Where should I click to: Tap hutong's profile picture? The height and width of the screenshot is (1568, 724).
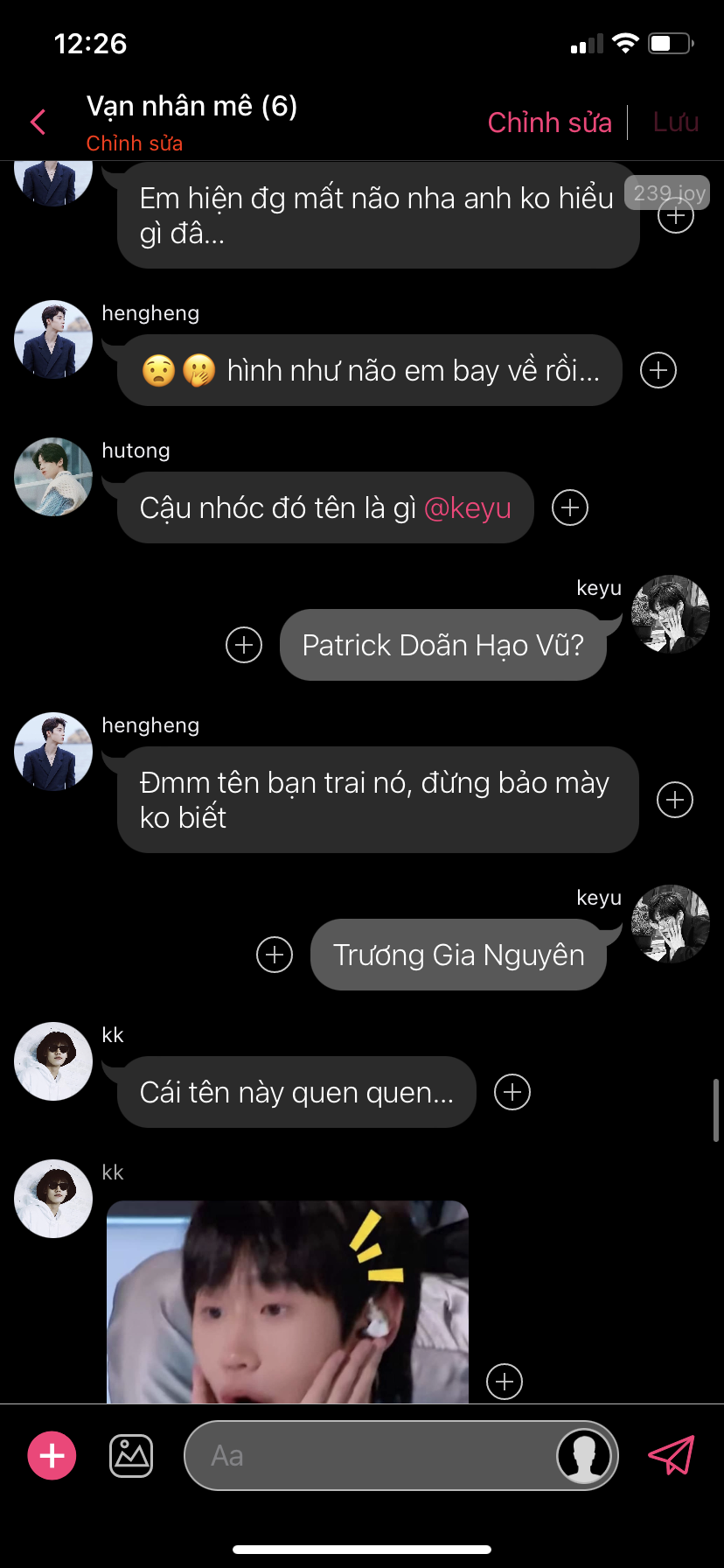click(x=53, y=477)
